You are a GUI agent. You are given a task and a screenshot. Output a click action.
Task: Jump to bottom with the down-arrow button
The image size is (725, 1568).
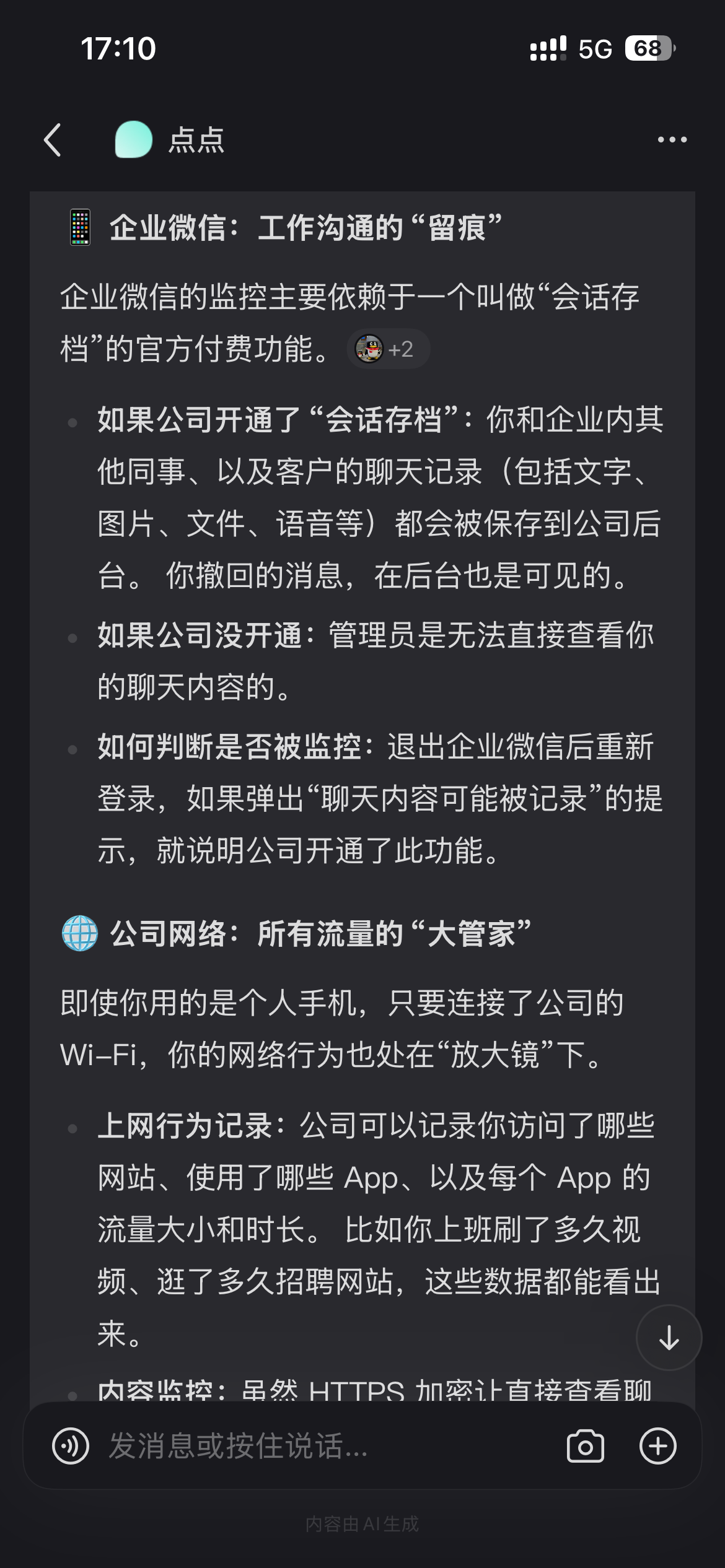point(669,1337)
